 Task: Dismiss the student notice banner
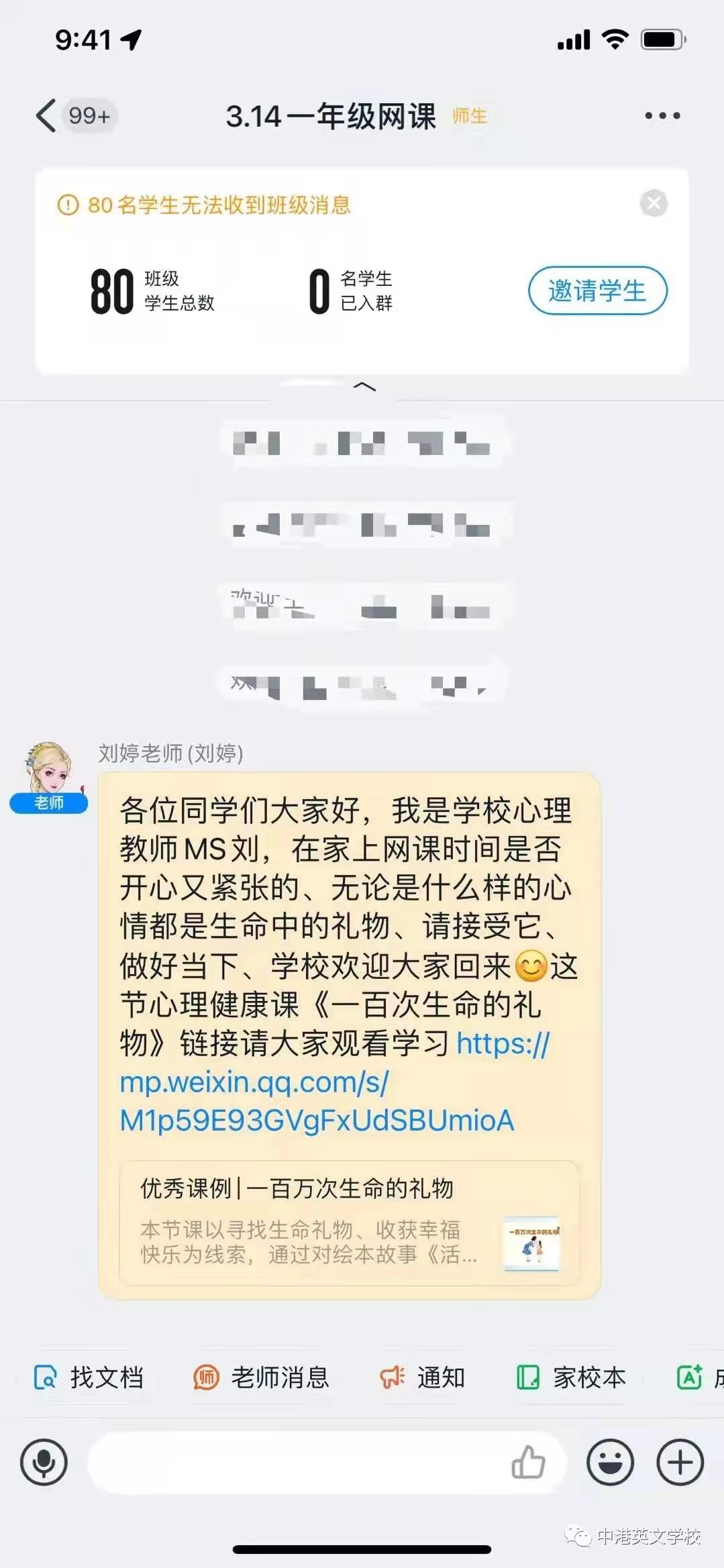654,203
